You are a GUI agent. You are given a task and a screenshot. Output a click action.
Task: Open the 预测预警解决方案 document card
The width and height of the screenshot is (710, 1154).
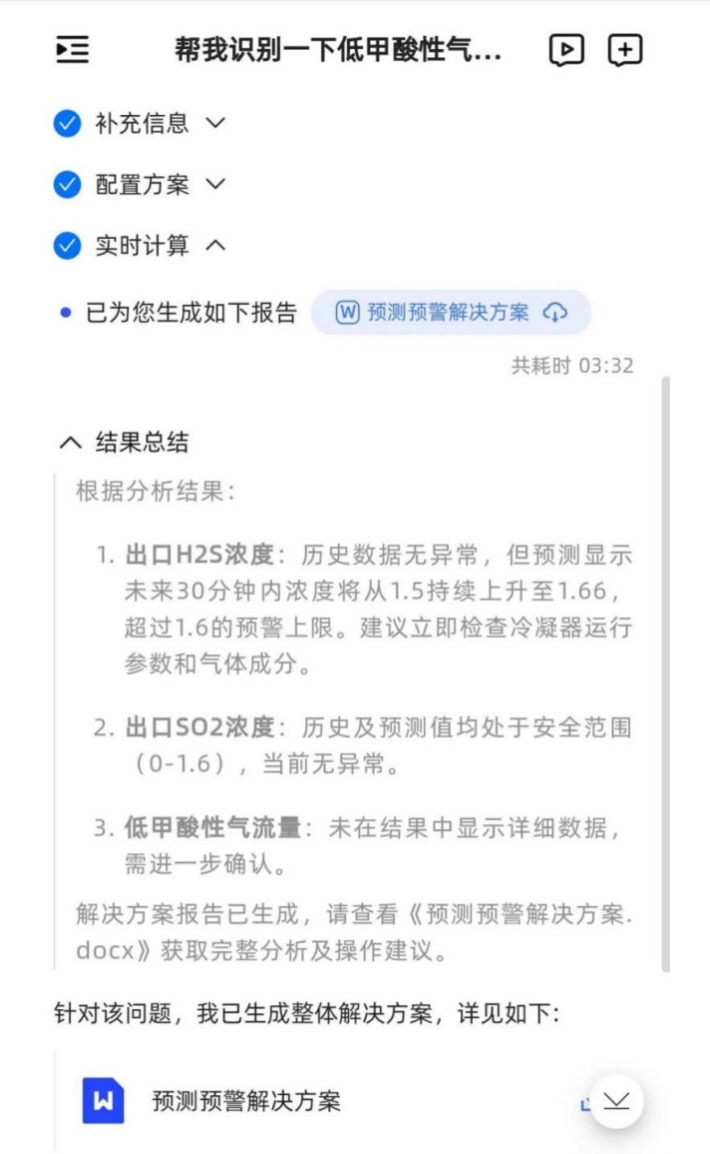tap(246, 1102)
